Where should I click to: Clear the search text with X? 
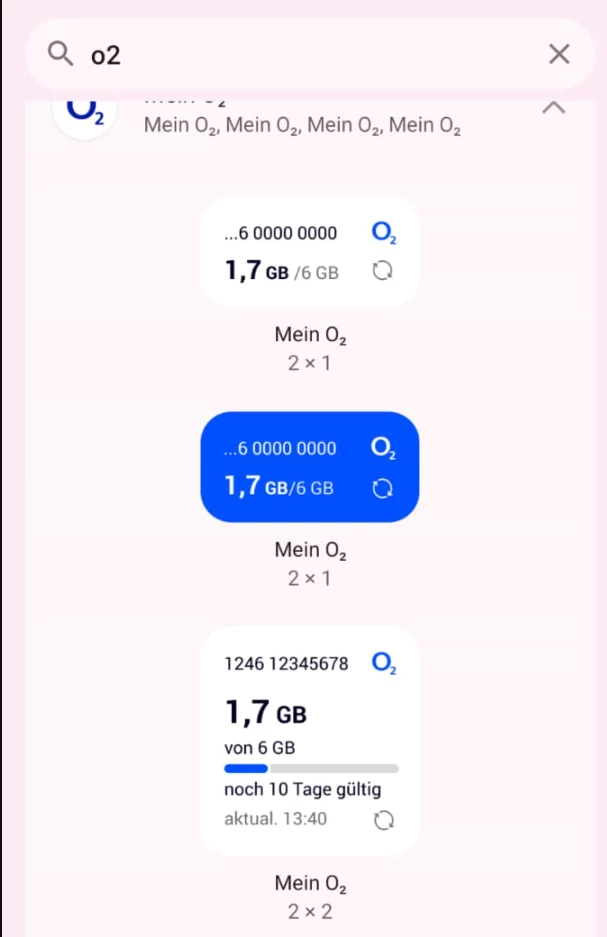tap(559, 55)
